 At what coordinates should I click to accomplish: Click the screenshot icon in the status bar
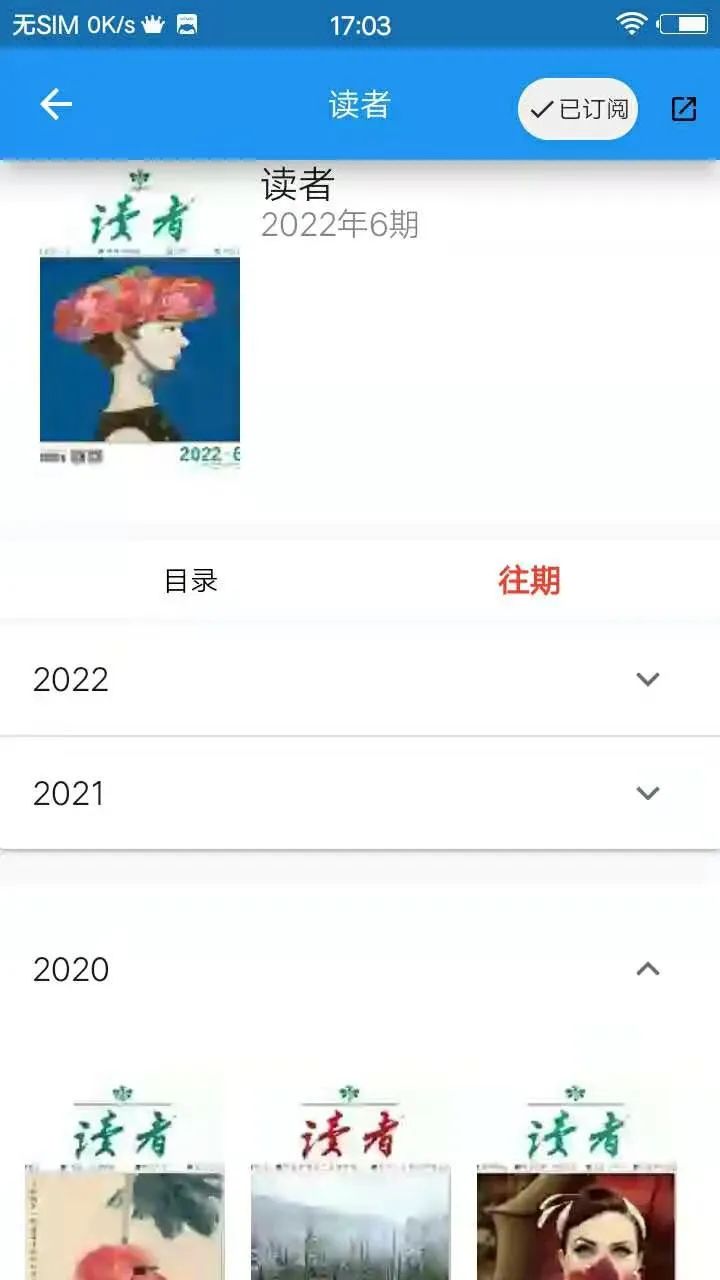coord(184,22)
